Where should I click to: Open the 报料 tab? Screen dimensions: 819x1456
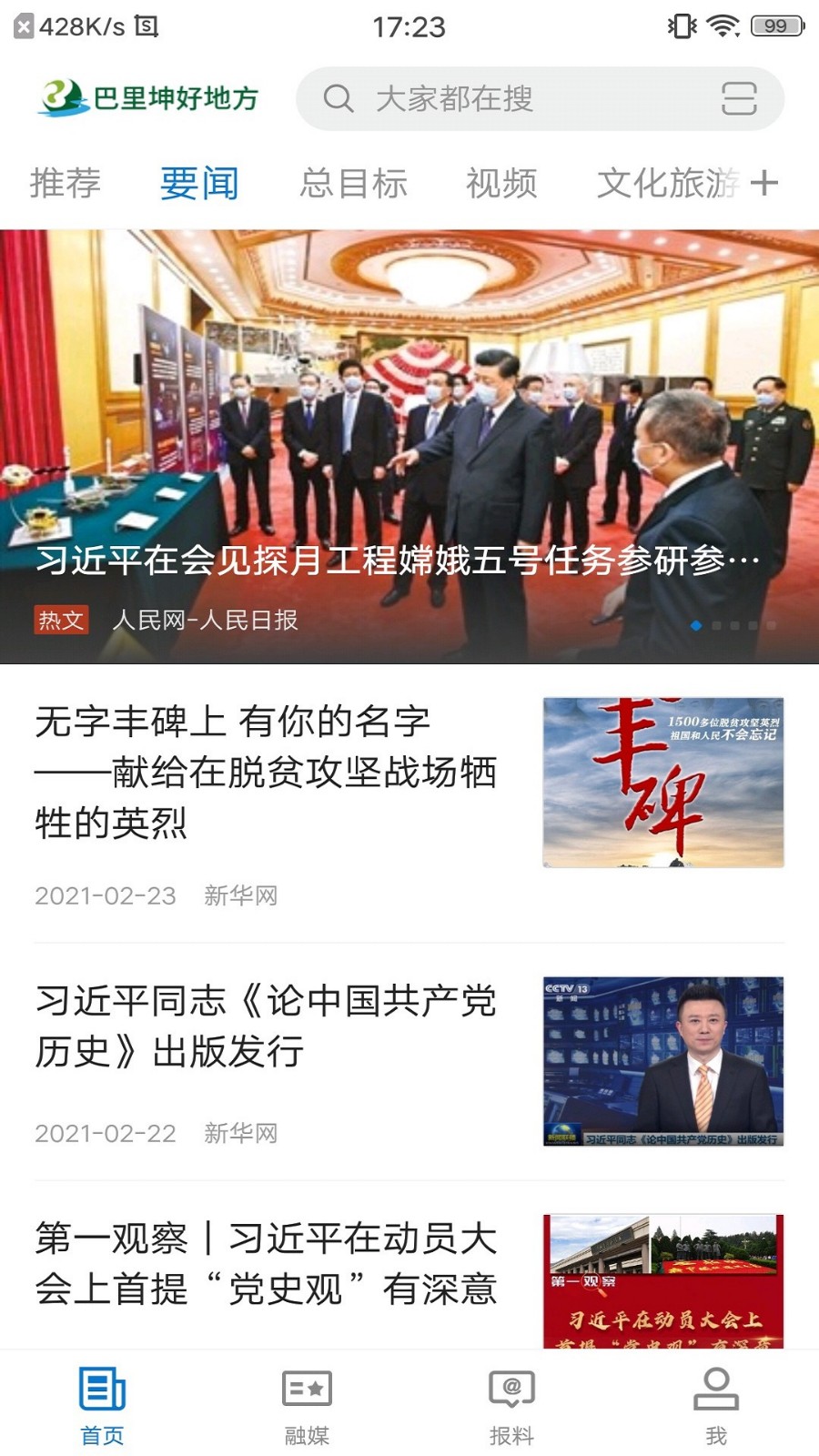[511, 1406]
